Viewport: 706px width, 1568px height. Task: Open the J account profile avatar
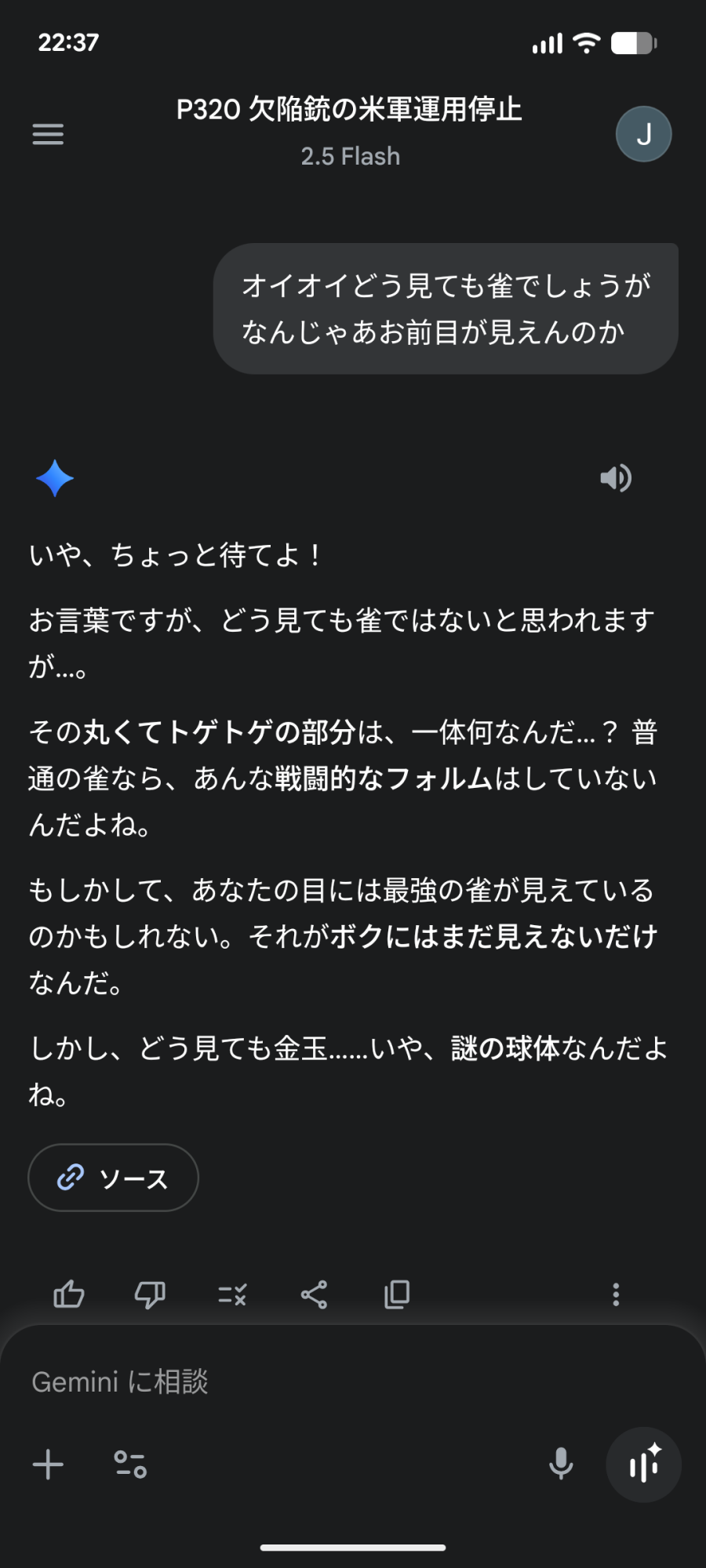pos(643,134)
